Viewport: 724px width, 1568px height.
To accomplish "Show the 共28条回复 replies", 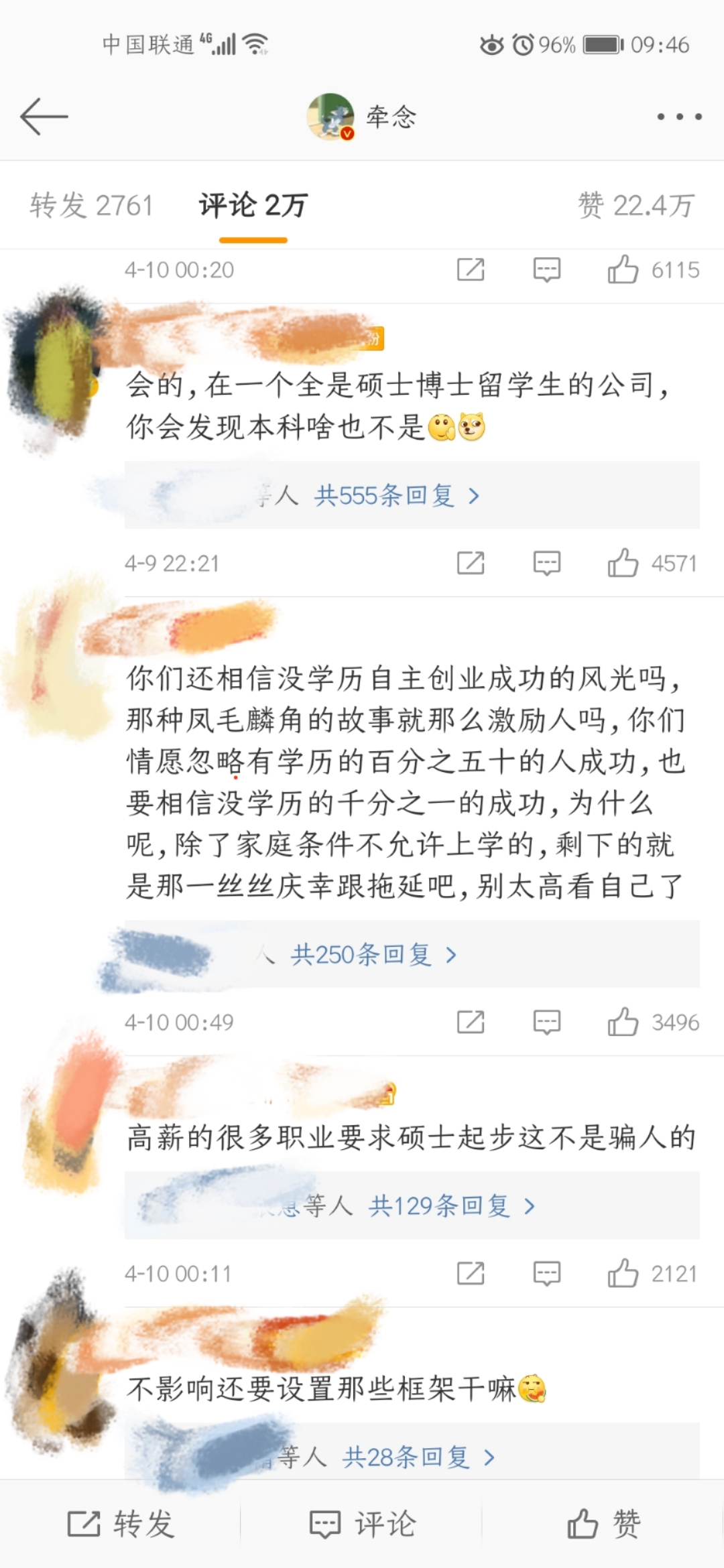I will [x=418, y=1457].
